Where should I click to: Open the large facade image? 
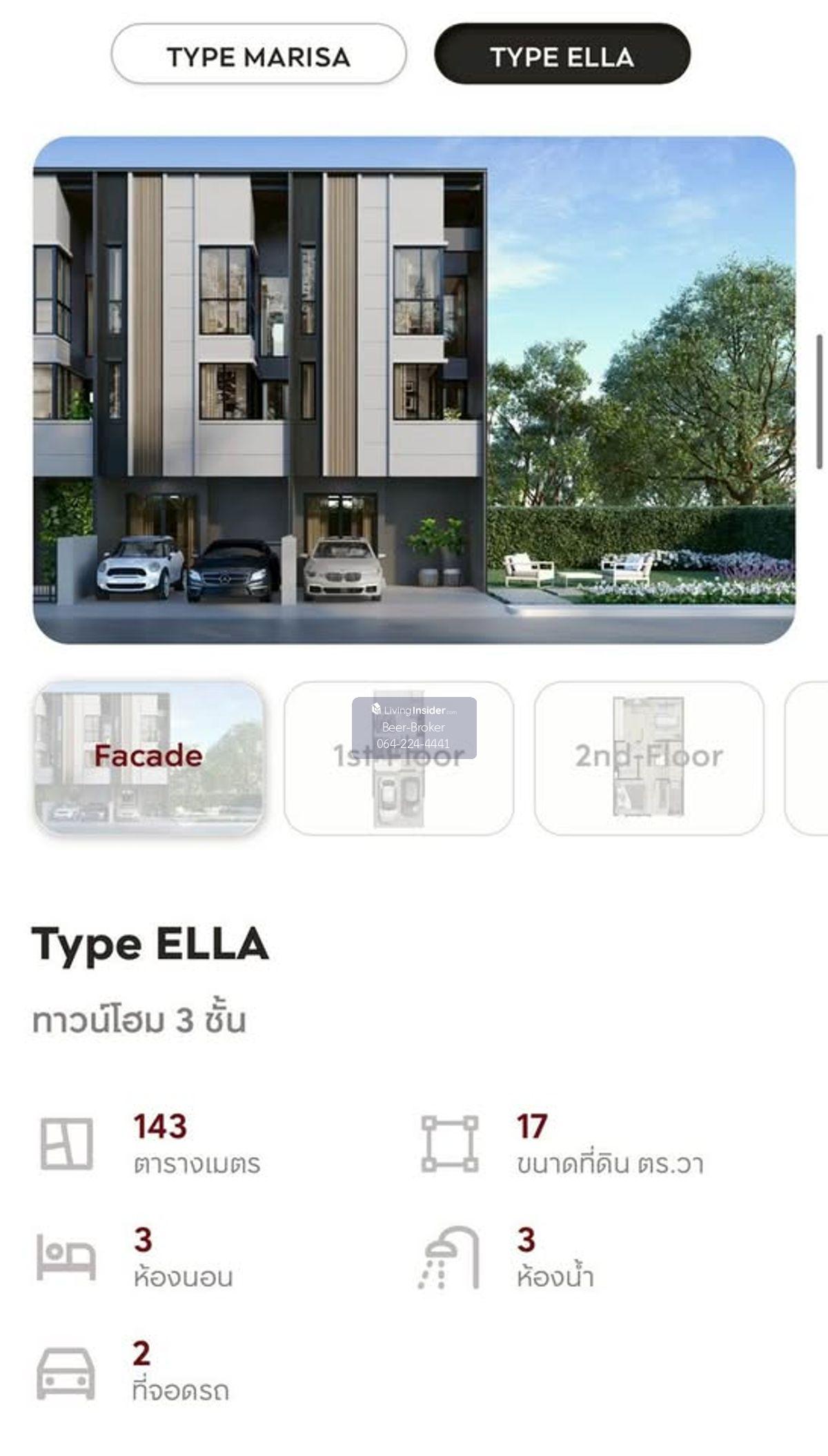point(414,390)
